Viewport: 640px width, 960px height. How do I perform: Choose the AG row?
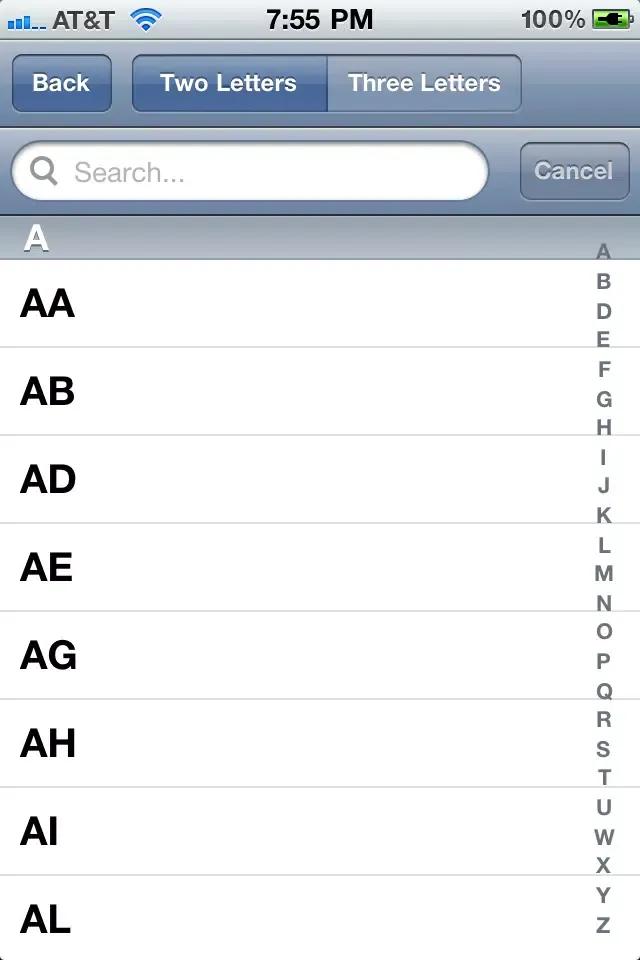(290, 656)
